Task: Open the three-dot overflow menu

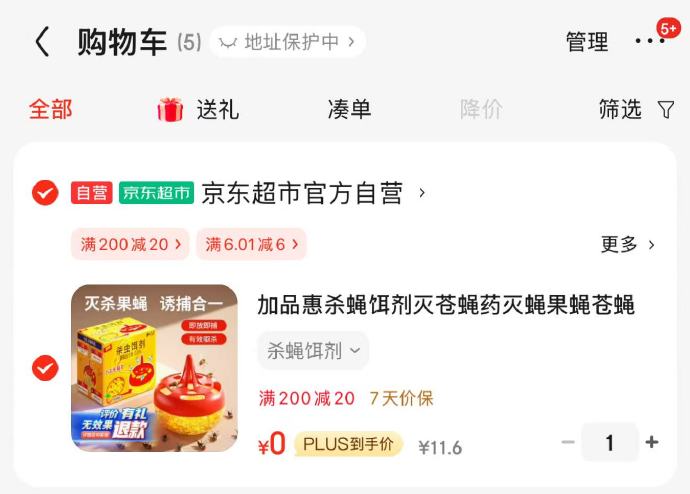Action: (650, 41)
